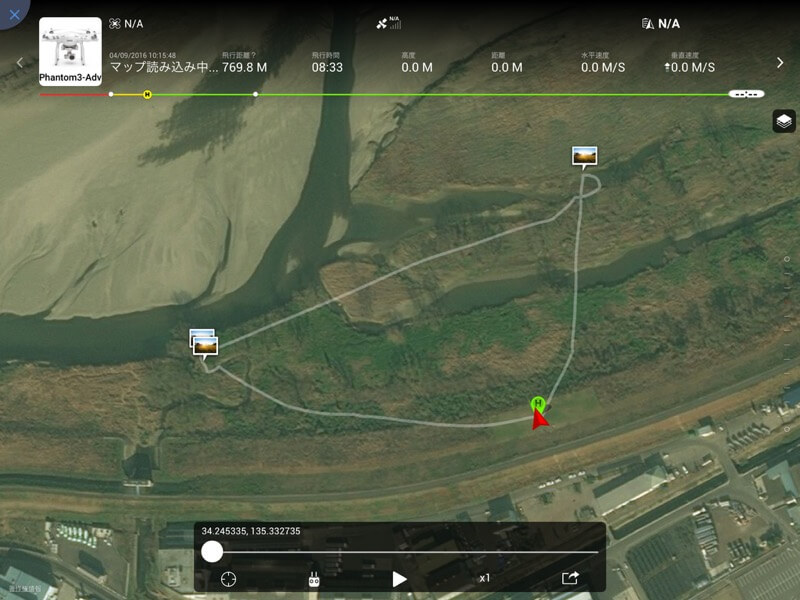Close the flight record screen
The height and width of the screenshot is (600, 800).
[13, 14]
